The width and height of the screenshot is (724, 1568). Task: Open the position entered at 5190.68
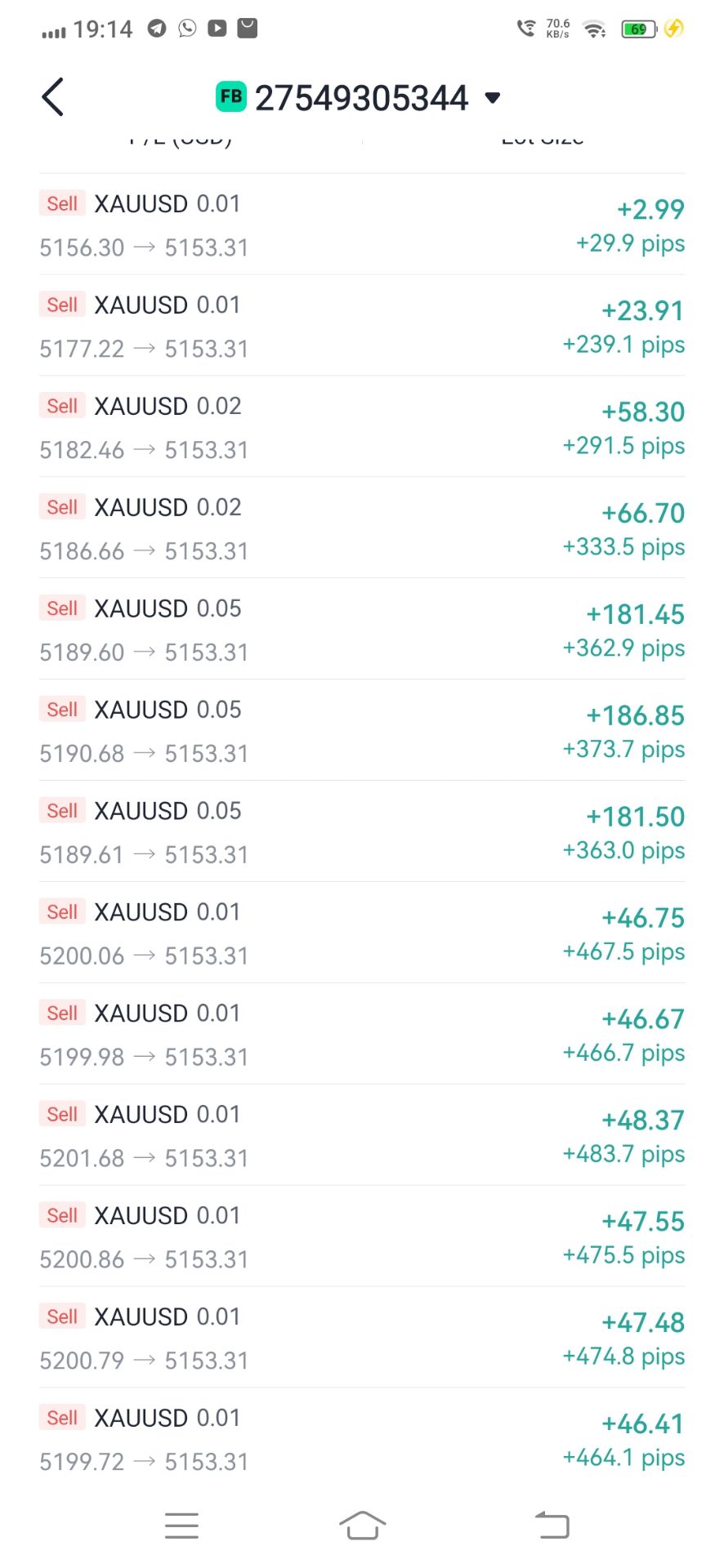(361, 731)
